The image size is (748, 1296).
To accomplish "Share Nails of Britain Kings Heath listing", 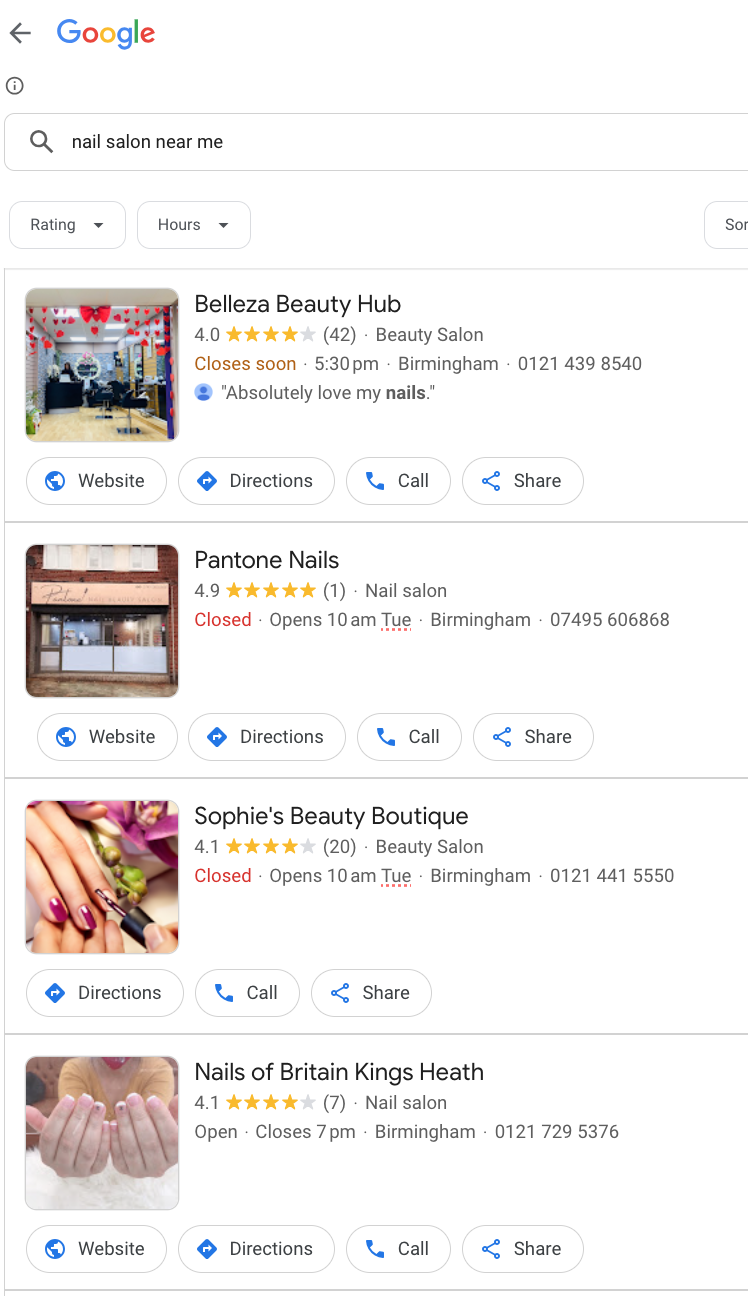I will coord(522,1249).
